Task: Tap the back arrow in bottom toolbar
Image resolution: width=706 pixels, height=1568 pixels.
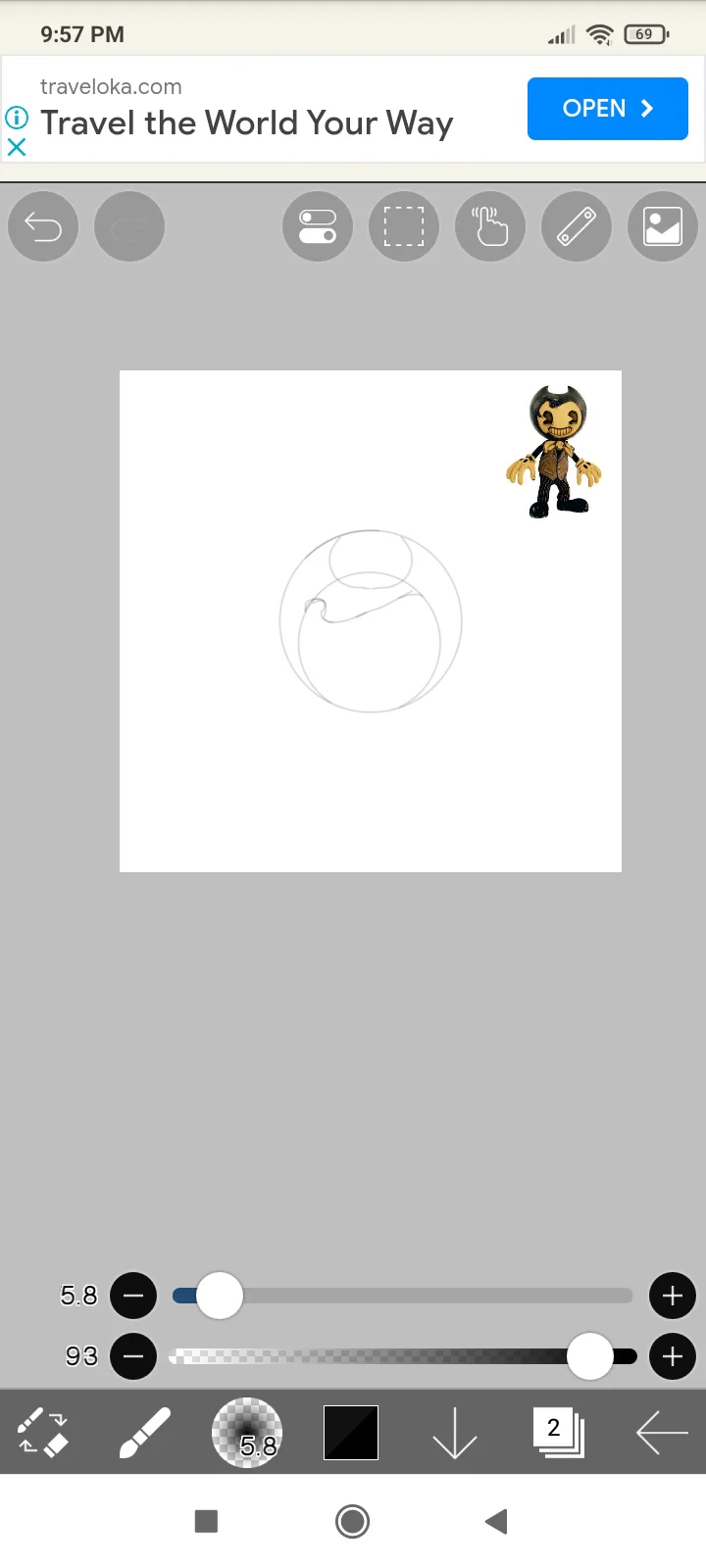Action: (x=662, y=1434)
